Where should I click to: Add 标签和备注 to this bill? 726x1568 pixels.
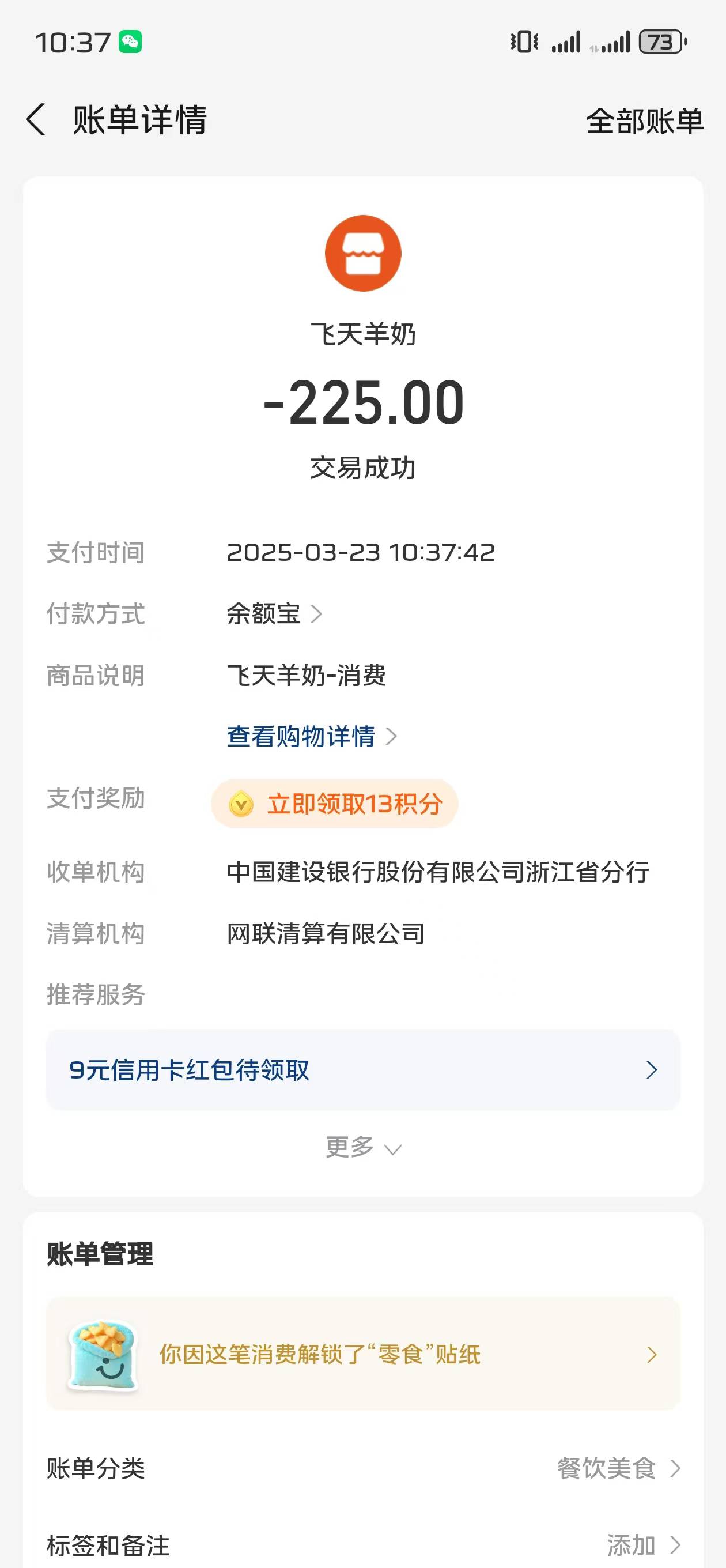pyautogui.click(x=642, y=1545)
